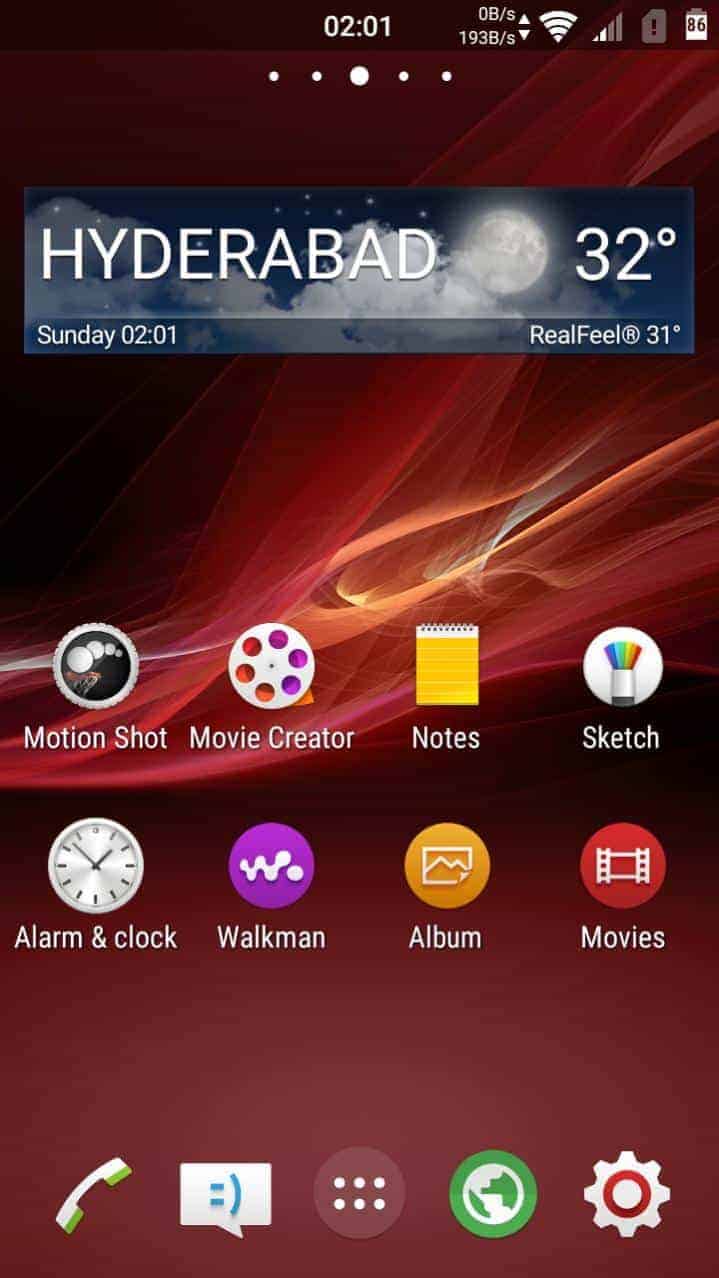This screenshot has width=719, height=1278.
Task: Open the app drawer
Action: pyautogui.click(x=359, y=1194)
